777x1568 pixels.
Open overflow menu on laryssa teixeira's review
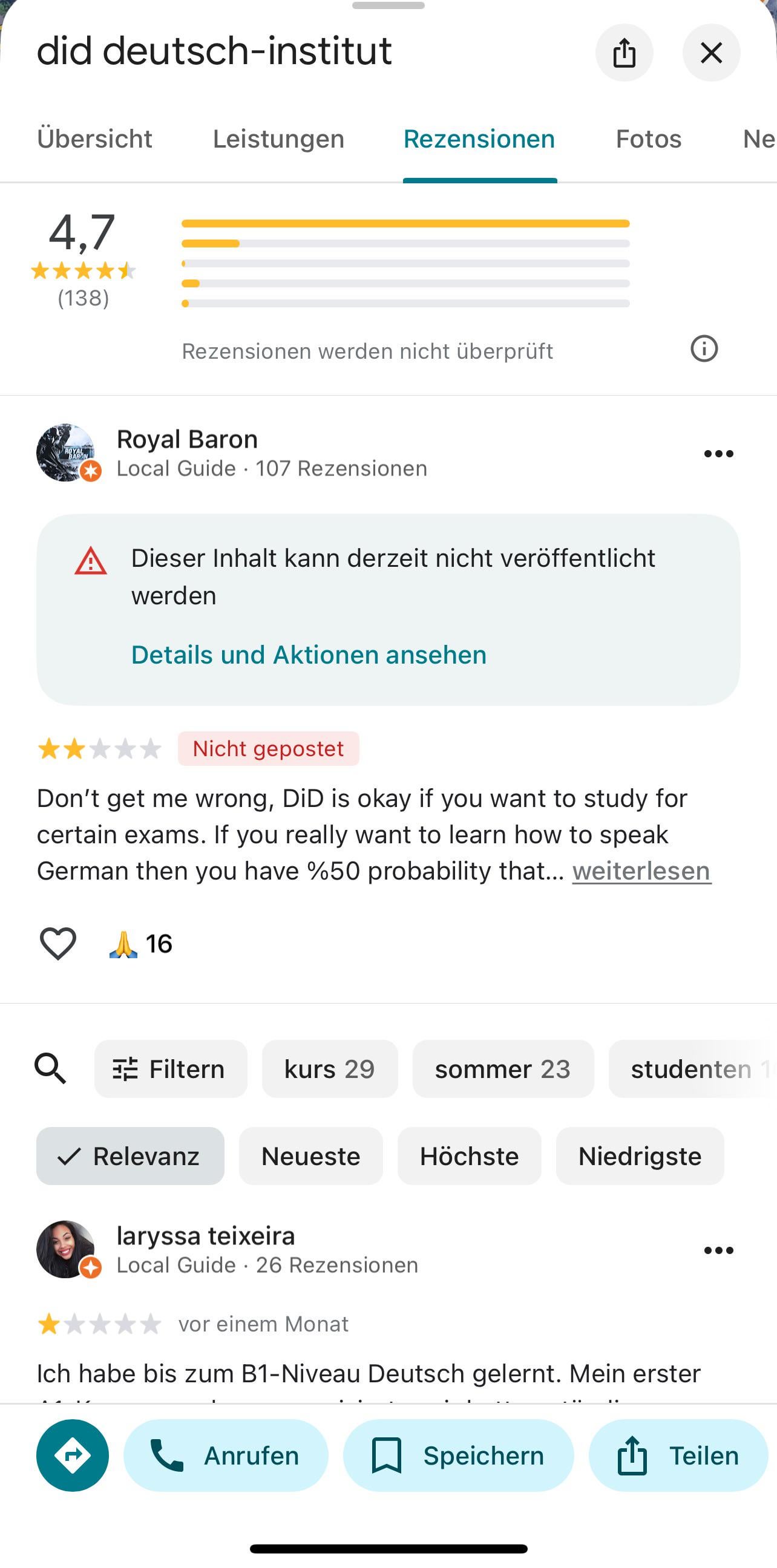tap(718, 1250)
